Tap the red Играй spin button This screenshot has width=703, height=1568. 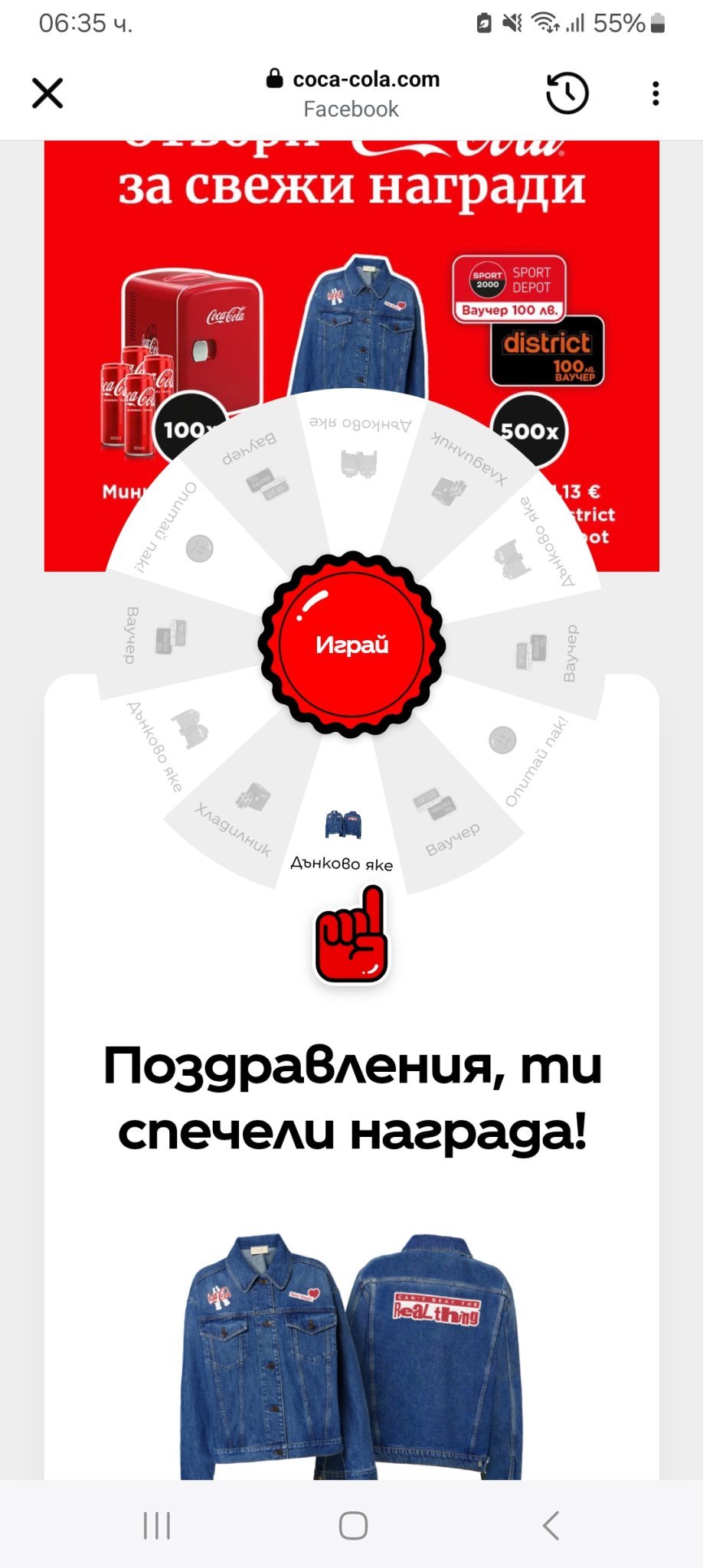tap(352, 644)
